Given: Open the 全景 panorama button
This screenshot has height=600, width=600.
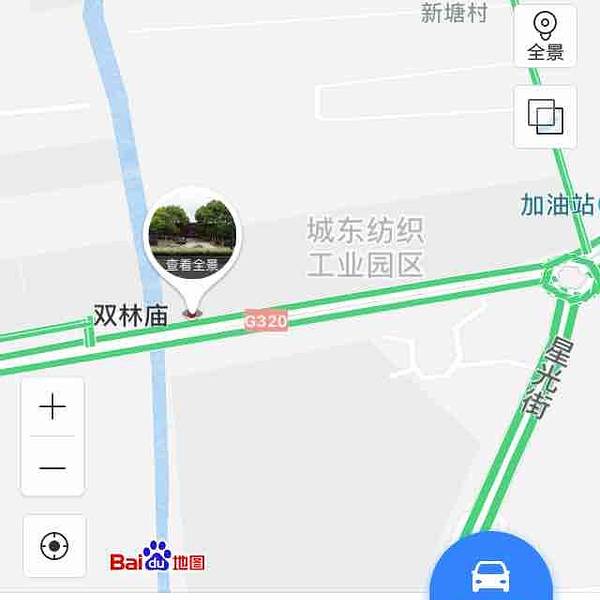Looking at the screenshot, I should [545, 36].
